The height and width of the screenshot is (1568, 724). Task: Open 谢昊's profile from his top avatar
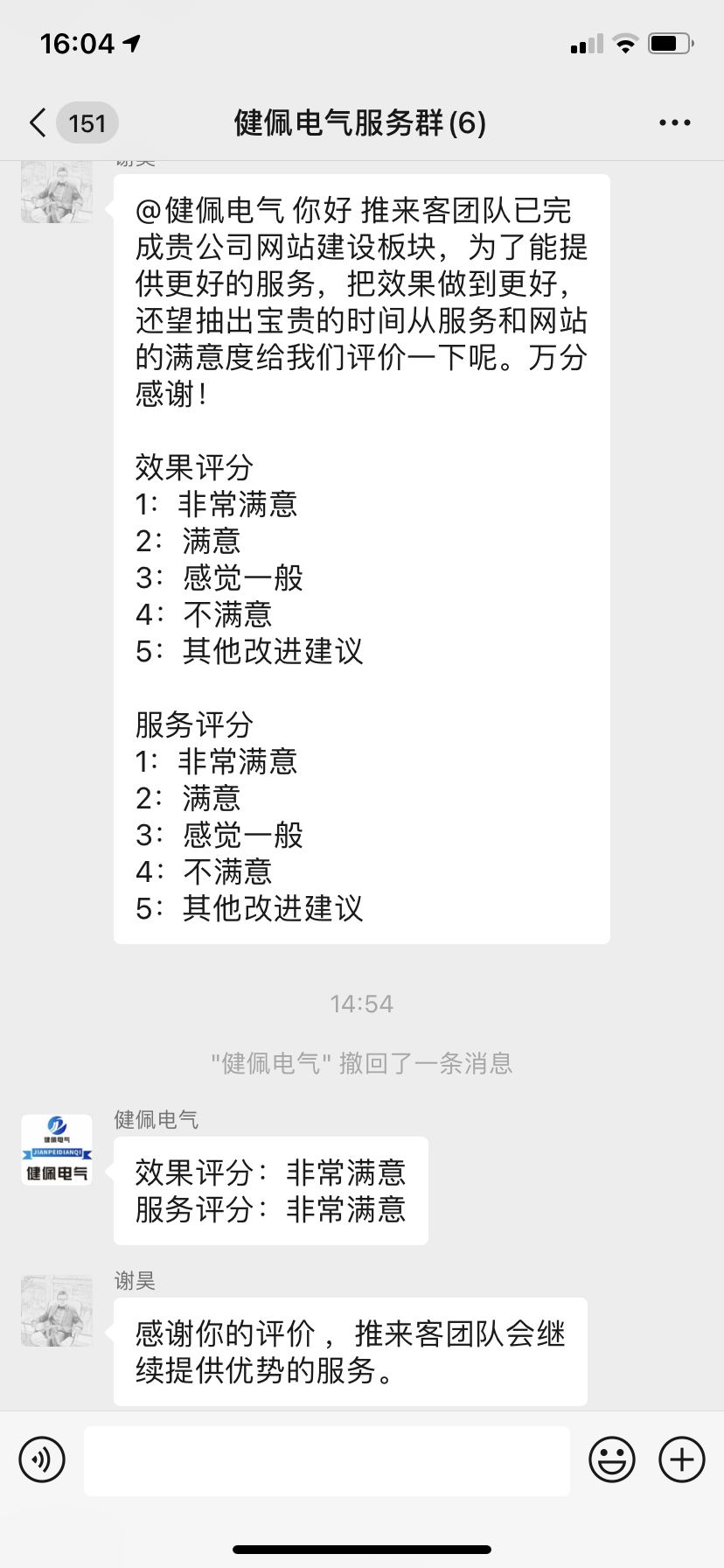click(56, 193)
